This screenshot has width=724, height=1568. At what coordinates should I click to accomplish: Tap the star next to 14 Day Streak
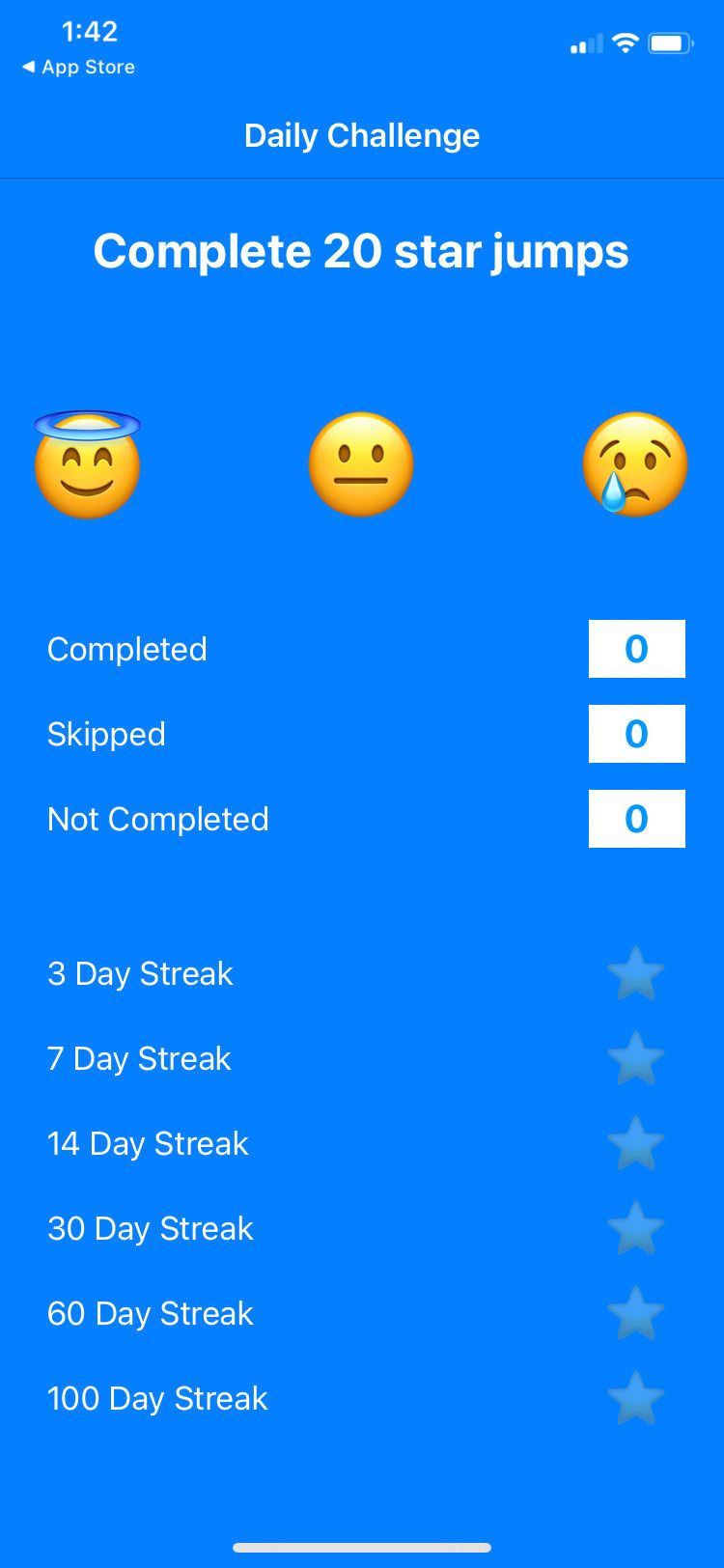coord(636,1143)
